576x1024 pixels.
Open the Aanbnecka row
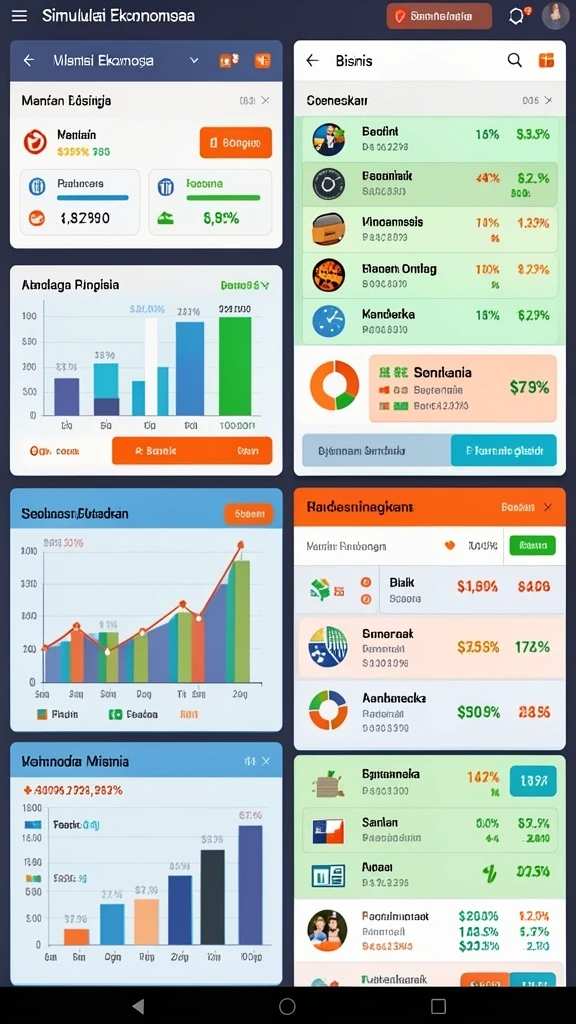(x=430, y=712)
